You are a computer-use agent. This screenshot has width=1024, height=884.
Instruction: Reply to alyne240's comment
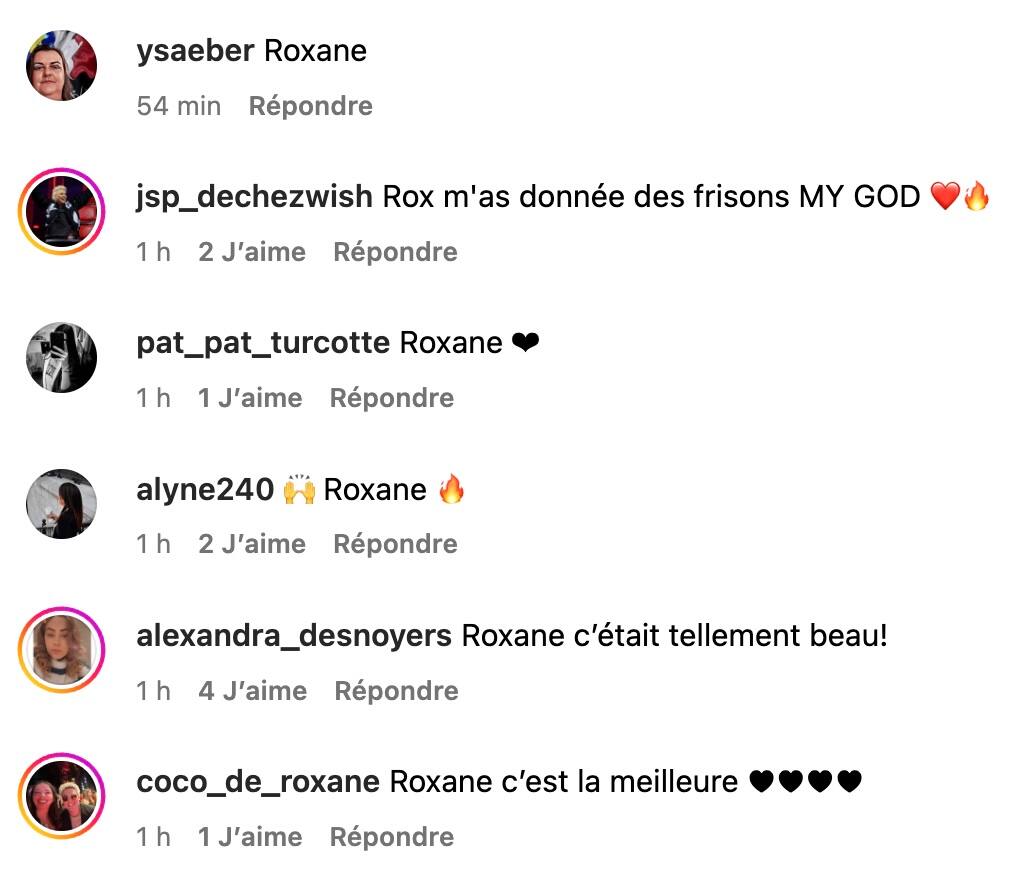395,544
